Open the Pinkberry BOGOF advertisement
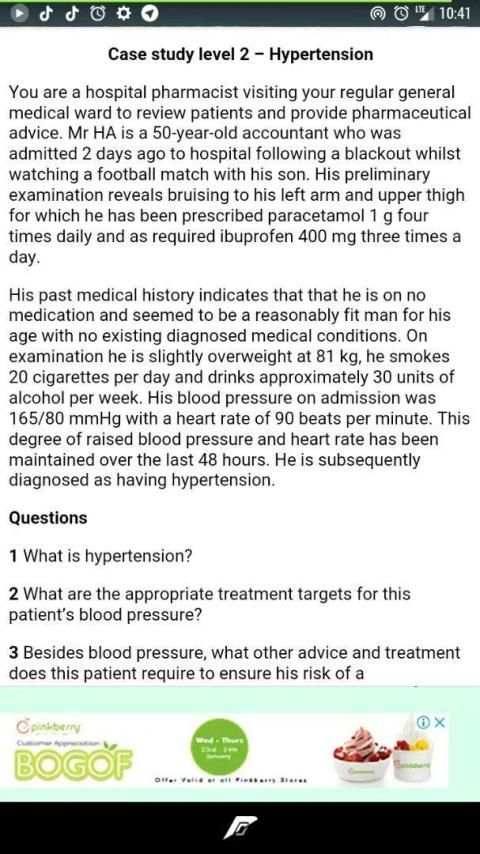This screenshot has height=854, width=480. (230, 750)
